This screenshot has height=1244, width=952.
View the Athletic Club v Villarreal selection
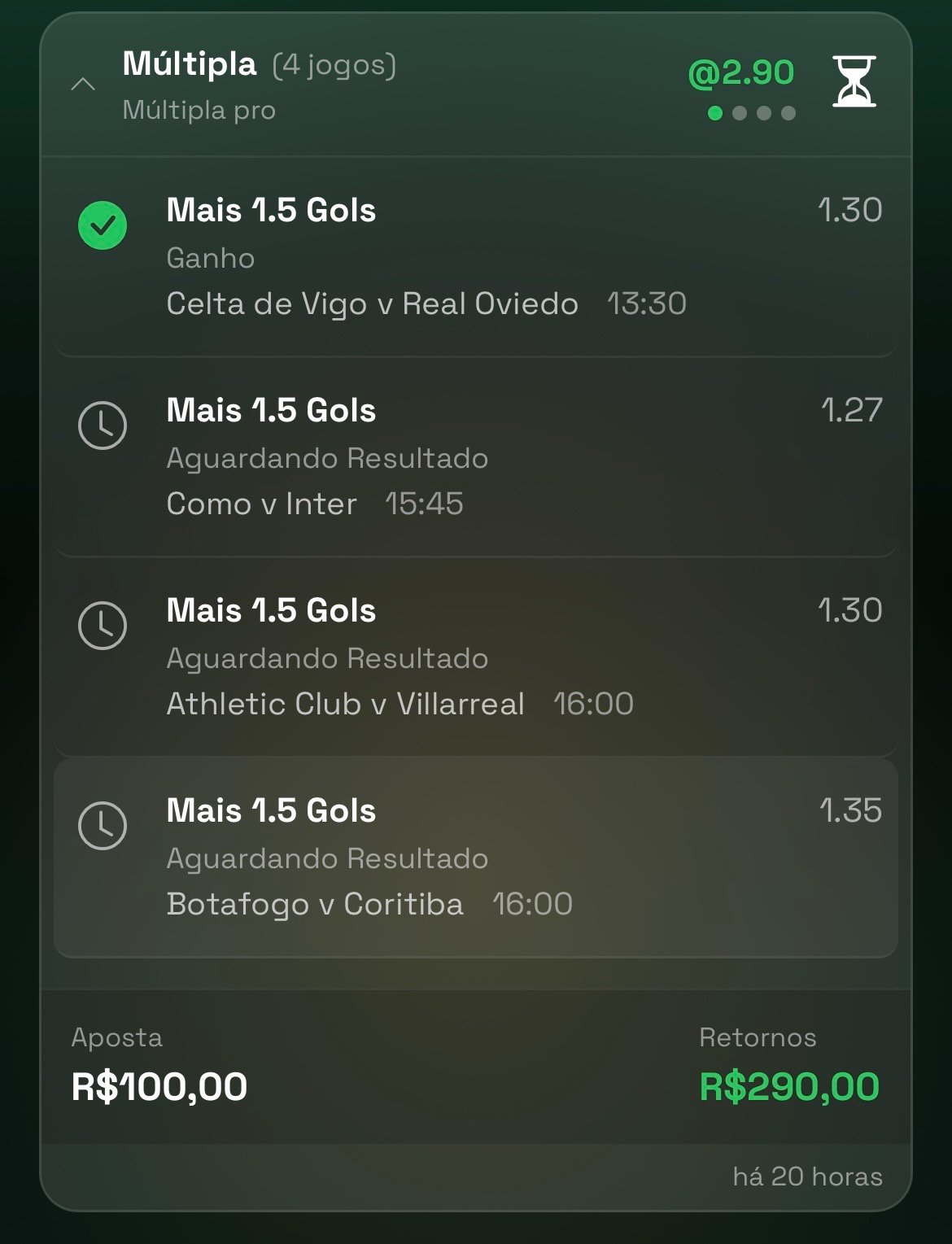pos(475,657)
